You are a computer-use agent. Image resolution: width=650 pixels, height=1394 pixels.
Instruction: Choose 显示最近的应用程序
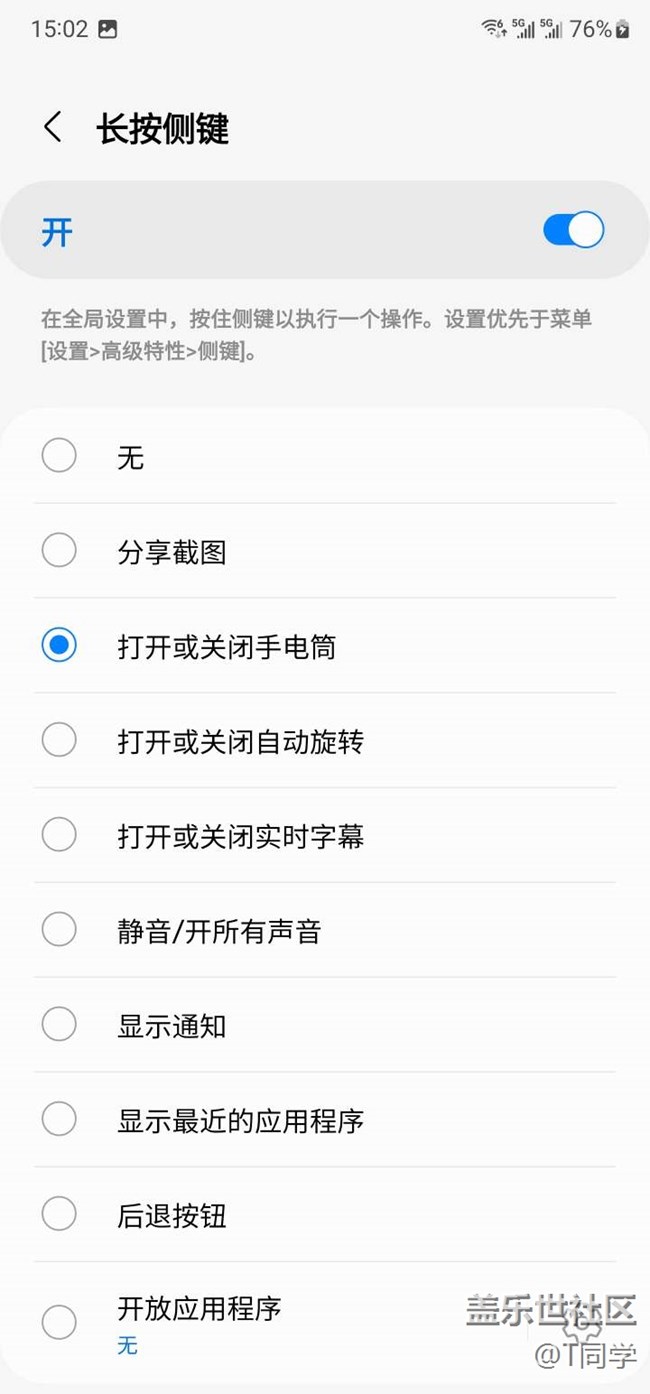59,1120
